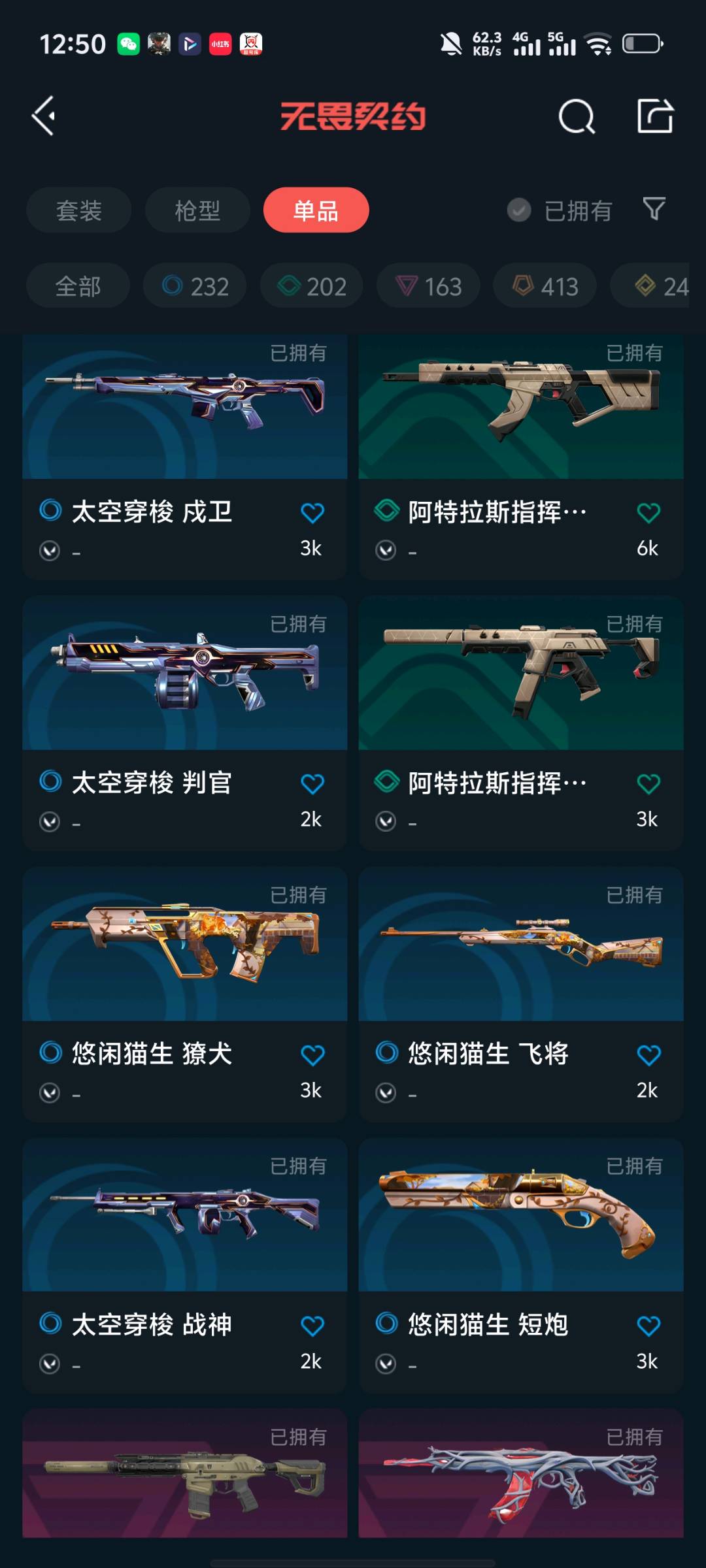Tap the share icon in the header

[x=655, y=116]
